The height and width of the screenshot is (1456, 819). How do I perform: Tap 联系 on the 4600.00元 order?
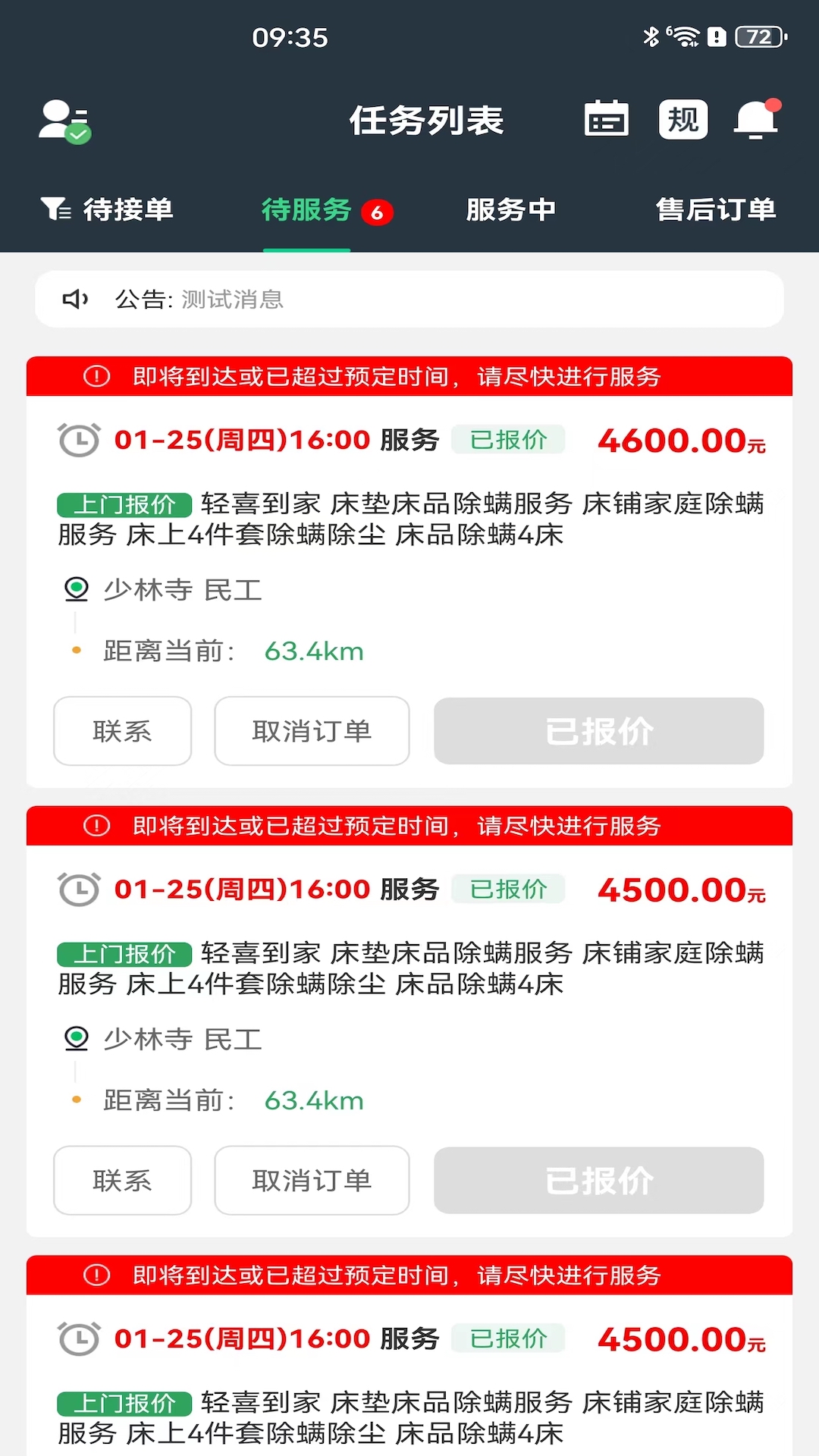click(122, 731)
